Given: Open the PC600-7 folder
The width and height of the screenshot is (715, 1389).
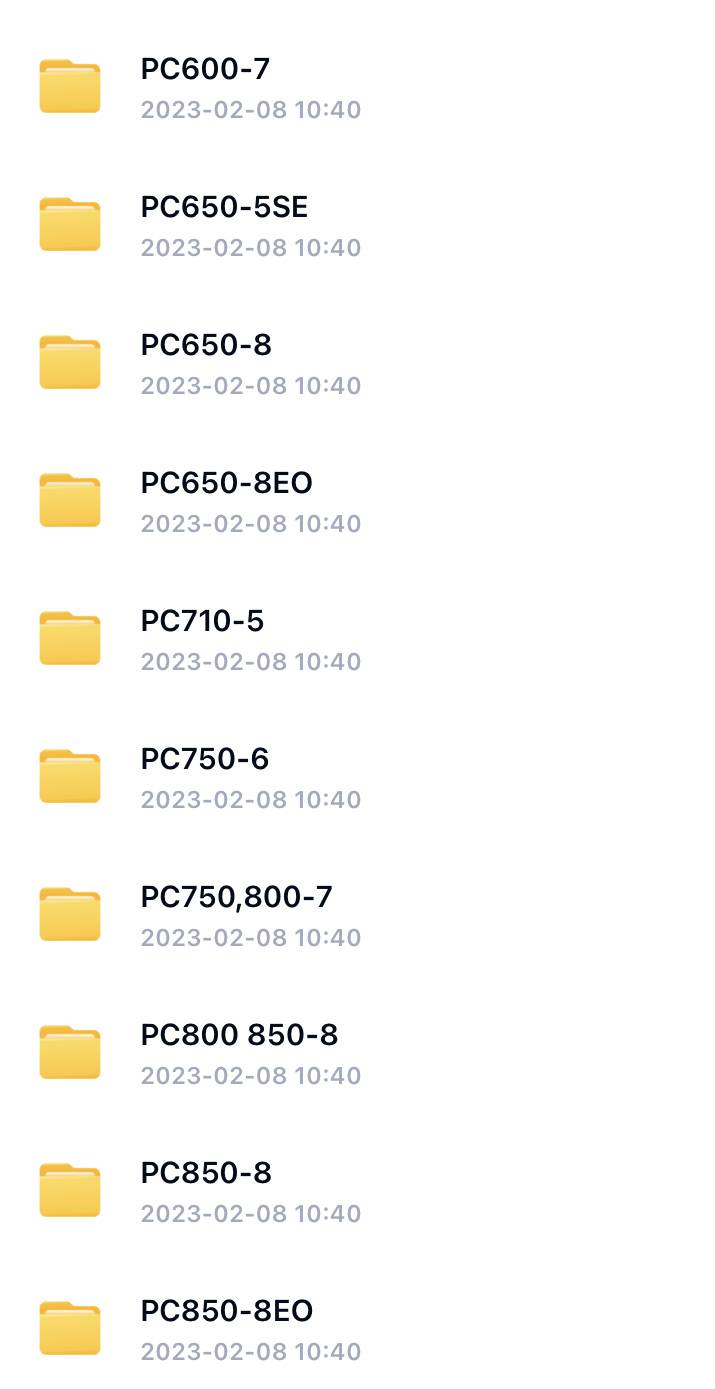Looking at the screenshot, I should pyautogui.click(x=357, y=87).
